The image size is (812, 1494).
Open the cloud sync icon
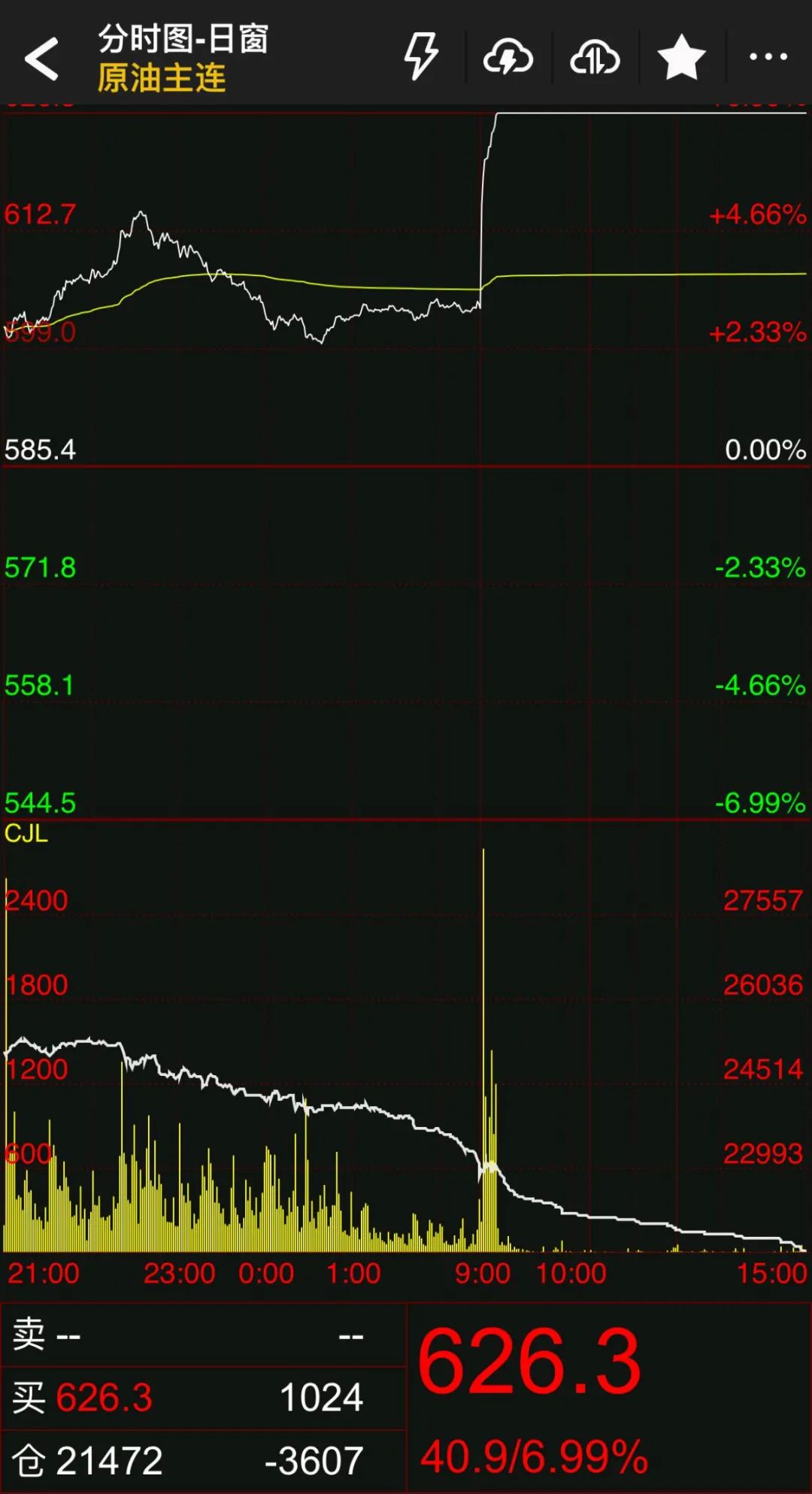tap(595, 58)
